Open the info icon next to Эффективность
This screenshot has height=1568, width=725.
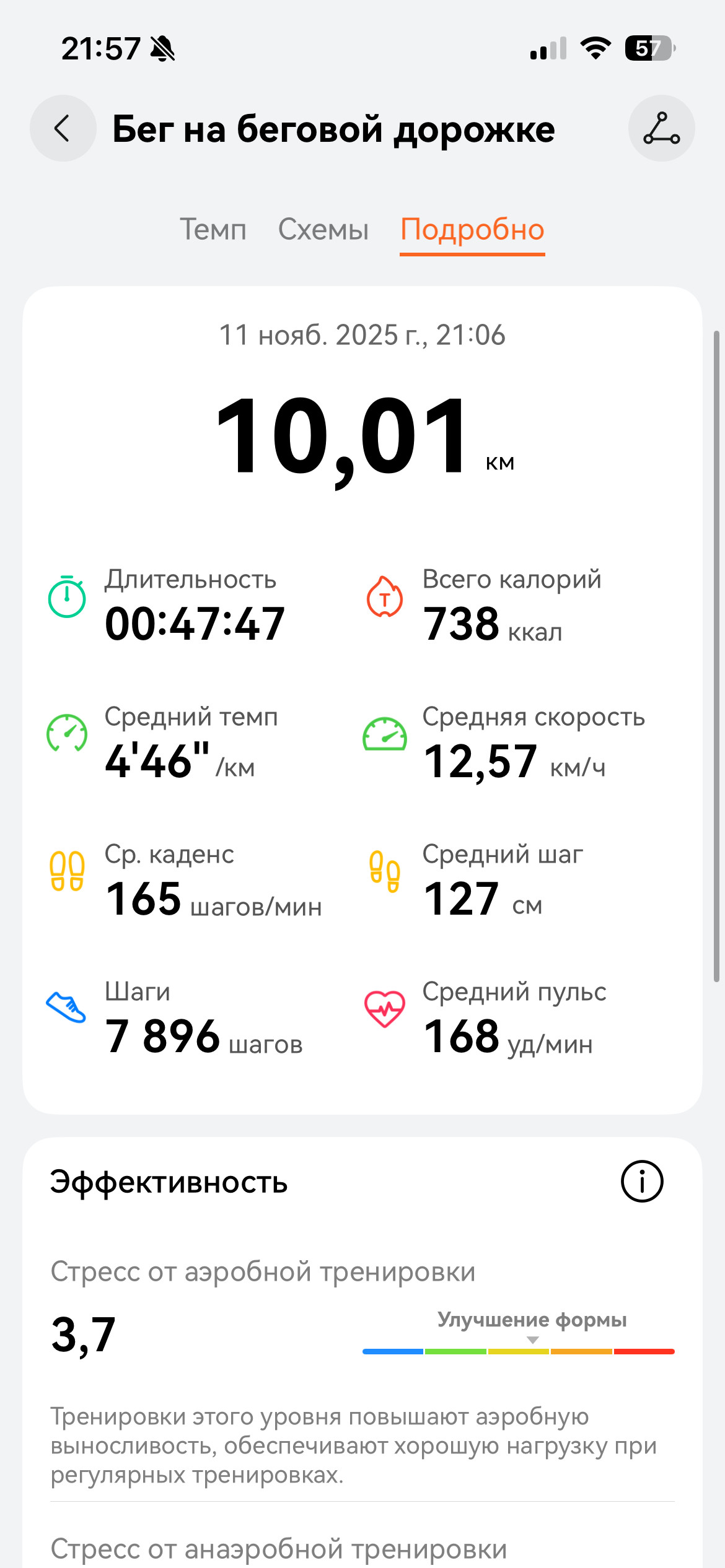click(x=642, y=1181)
